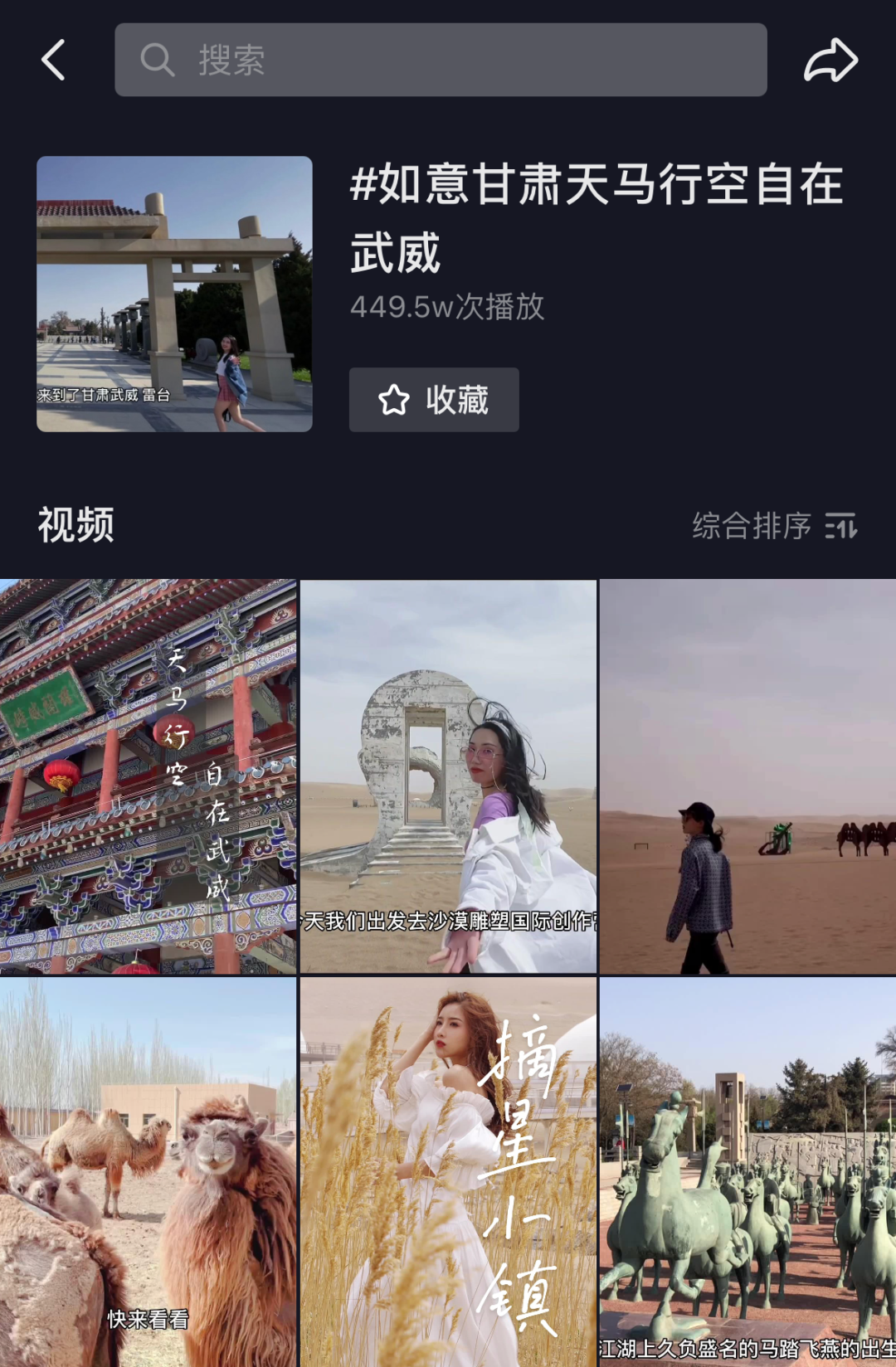Open the 综合排序 sort options
Viewport: 896px width, 1367px height.
(x=775, y=526)
